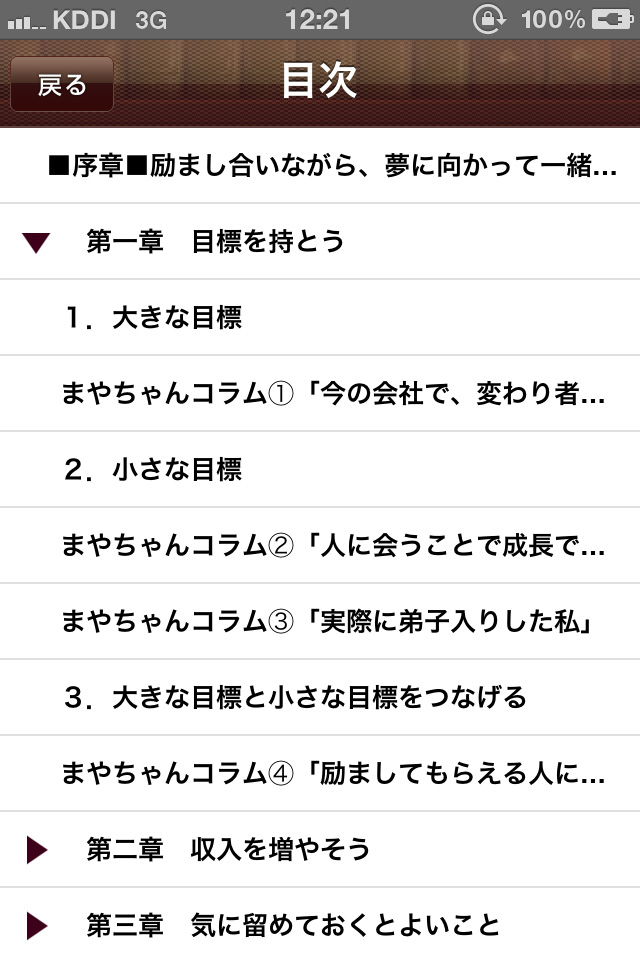
Task: Open まやちゃんコラム① entry
Action: (320, 394)
